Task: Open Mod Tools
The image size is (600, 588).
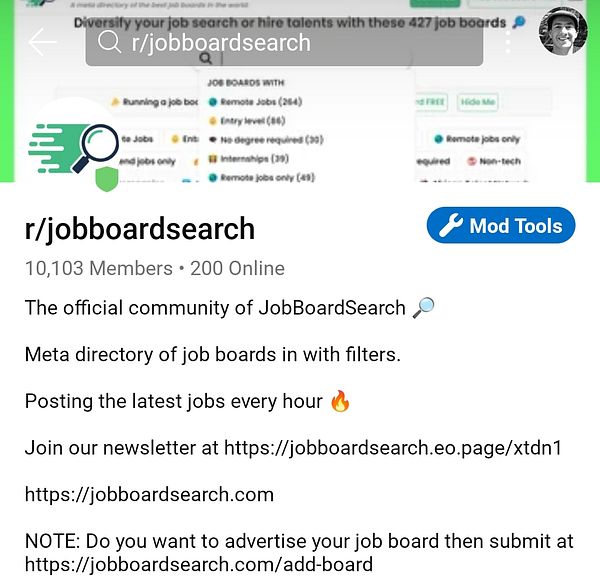Action: point(501,226)
